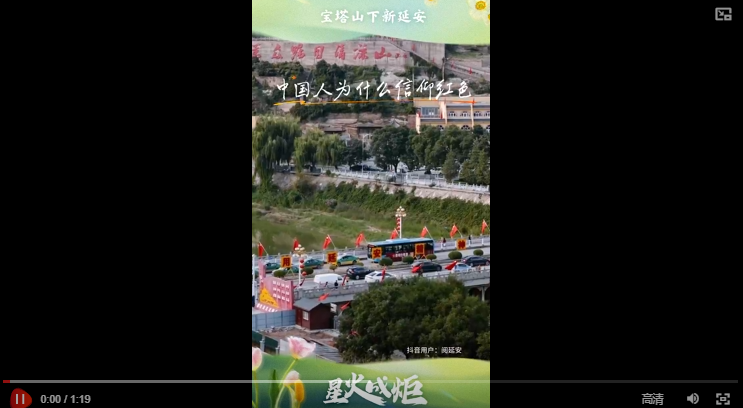Mute the video sound
Screen dimensions: 743x408
tap(692, 398)
